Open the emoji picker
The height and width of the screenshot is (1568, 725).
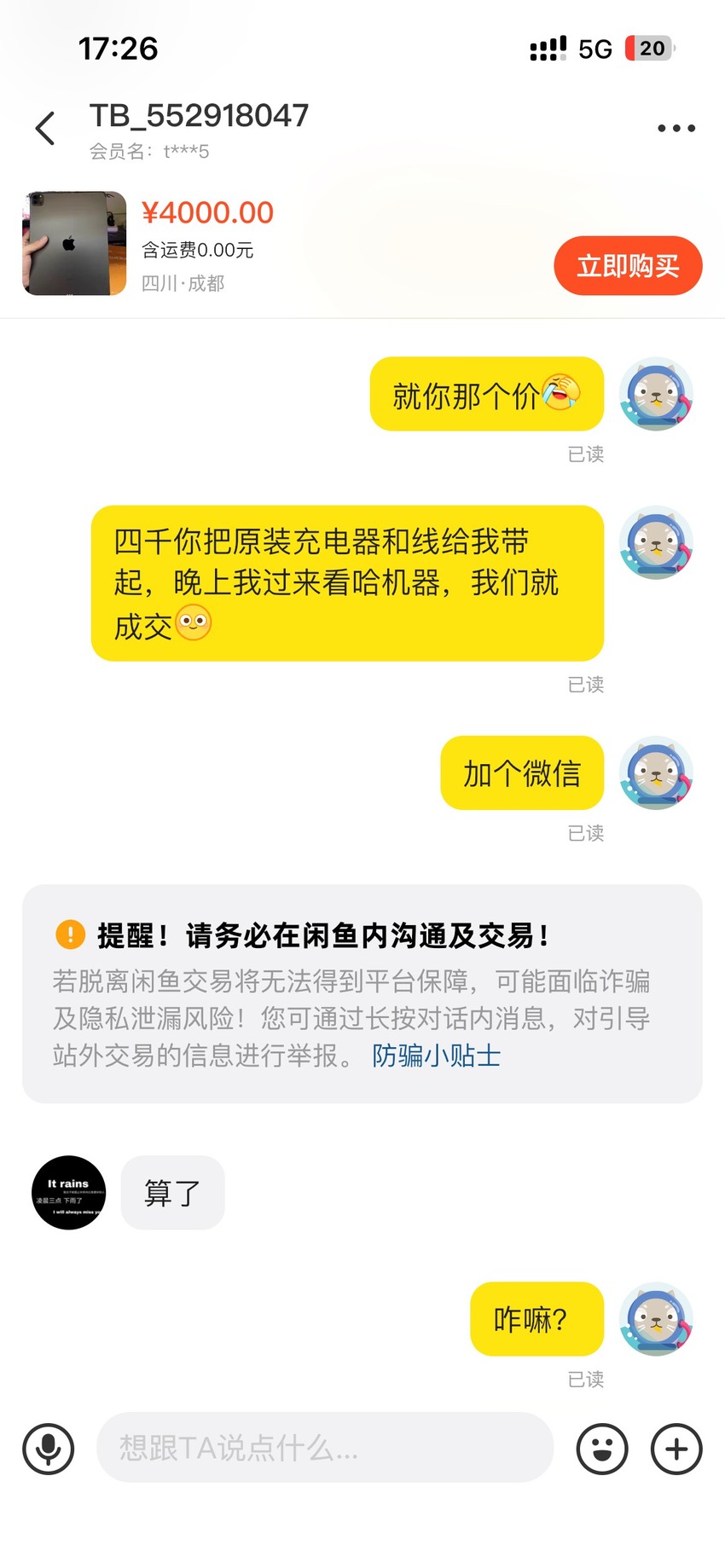coord(602,1449)
